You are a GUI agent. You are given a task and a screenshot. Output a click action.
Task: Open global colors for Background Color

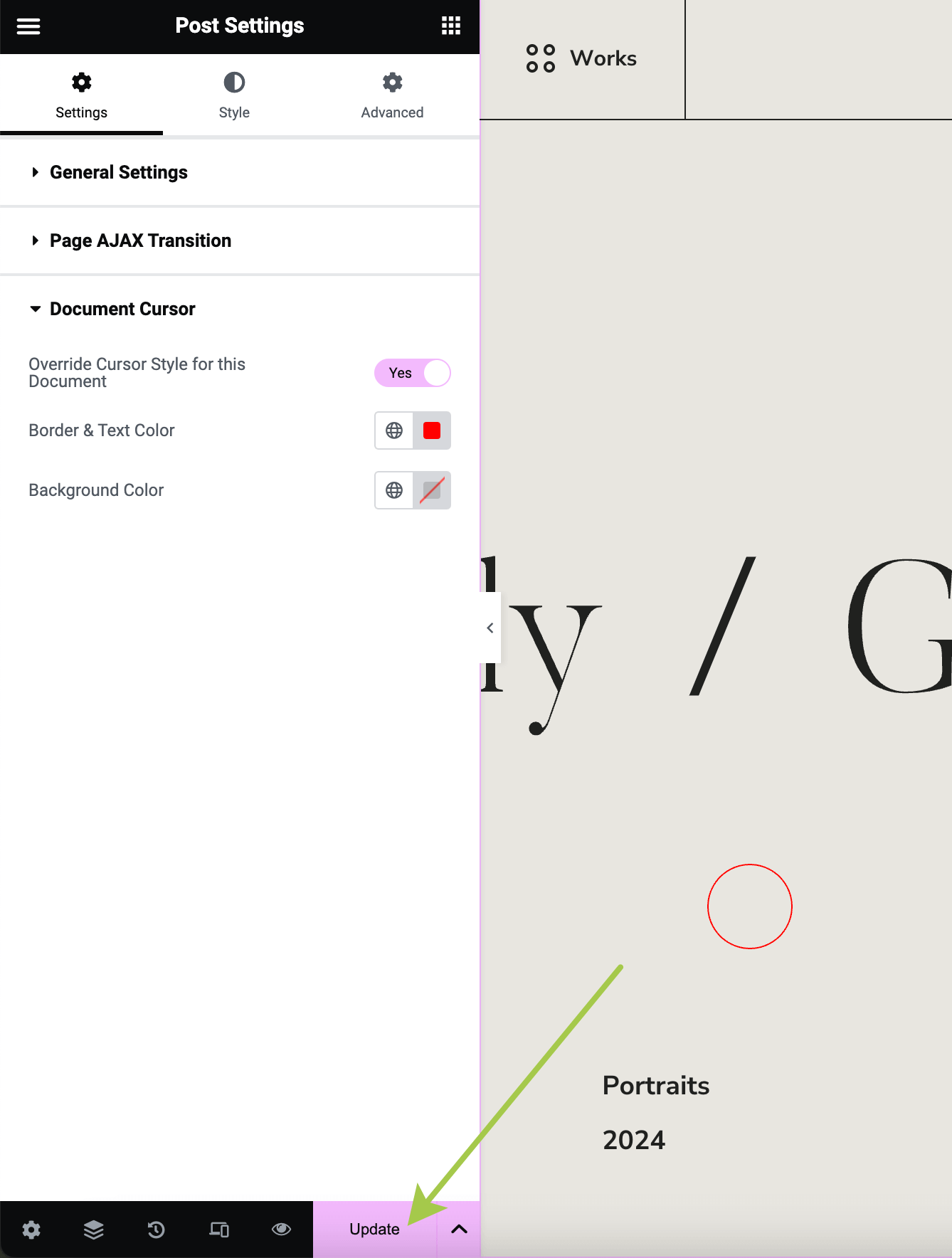pos(394,490)
